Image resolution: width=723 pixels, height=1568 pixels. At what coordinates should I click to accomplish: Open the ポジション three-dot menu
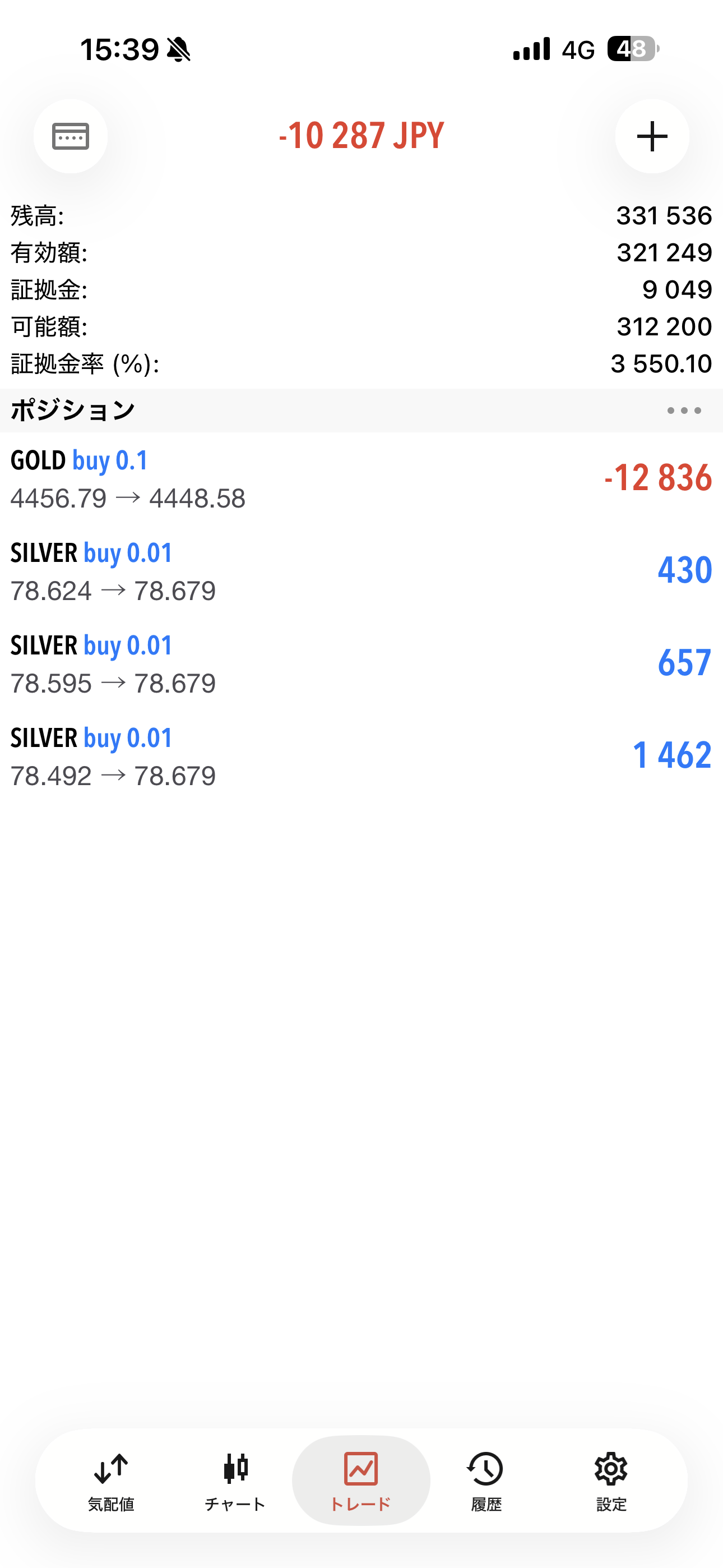[683, 411]
